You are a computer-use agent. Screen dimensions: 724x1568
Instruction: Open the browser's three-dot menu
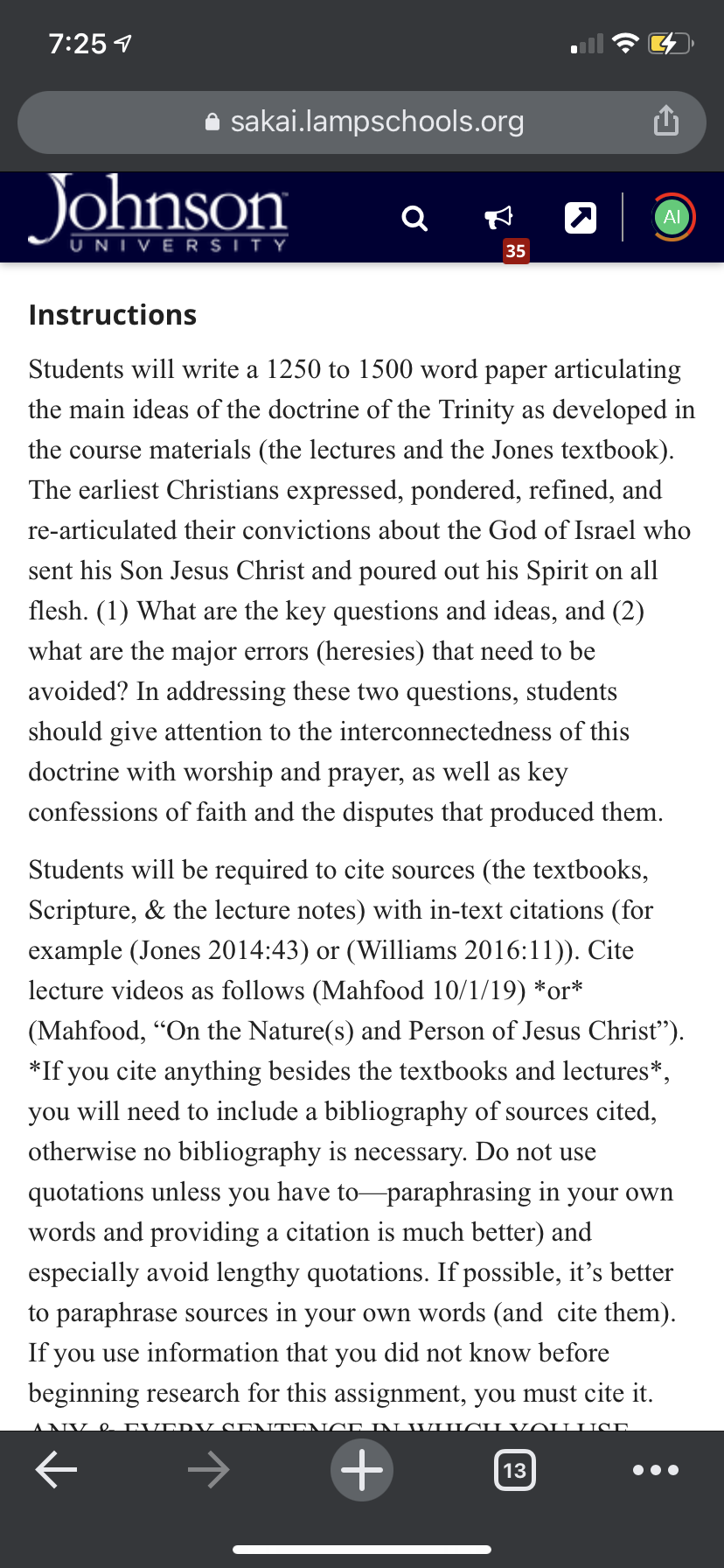tap(656, 1470)
